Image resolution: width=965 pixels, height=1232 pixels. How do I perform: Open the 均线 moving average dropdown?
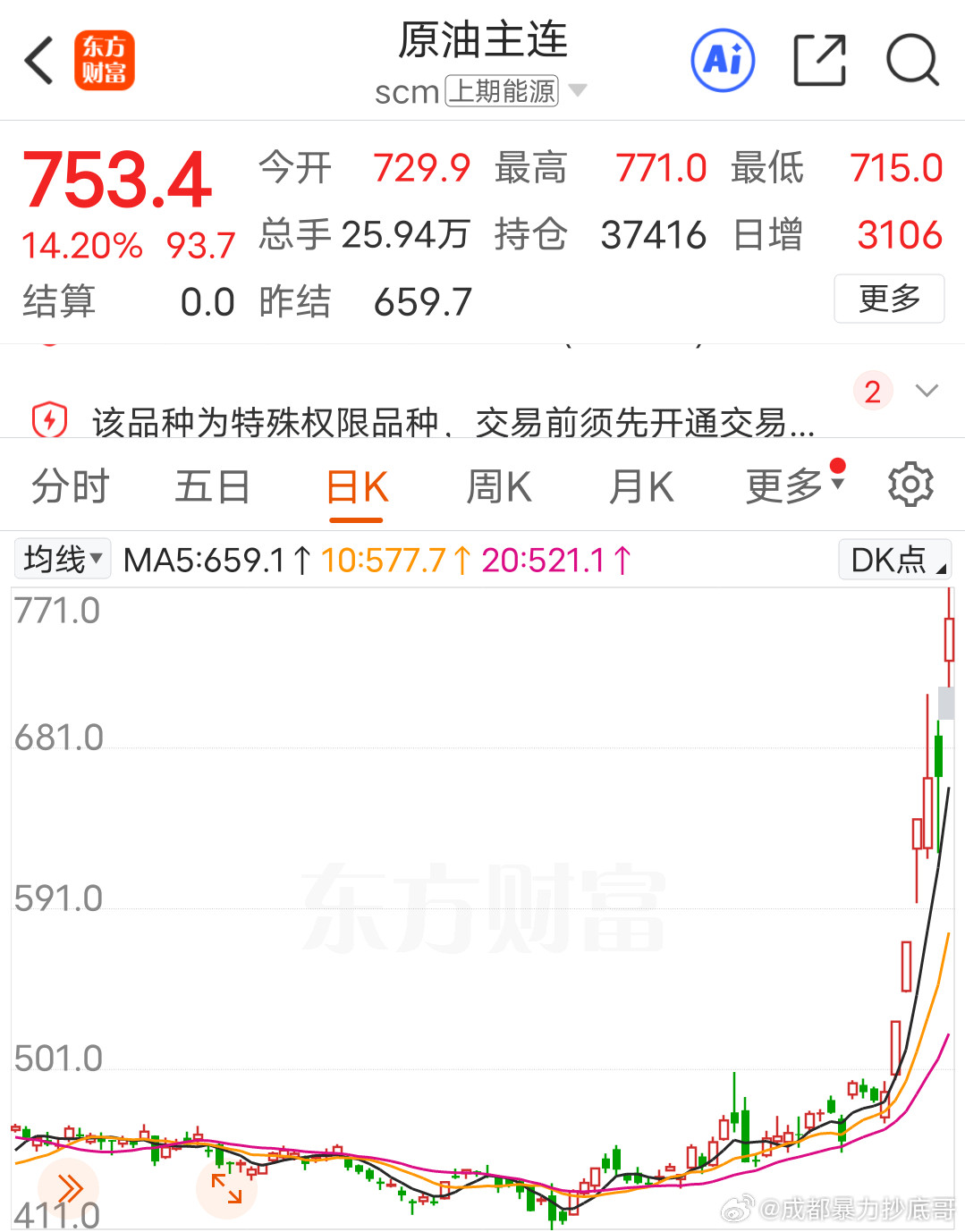pos(62,558)
